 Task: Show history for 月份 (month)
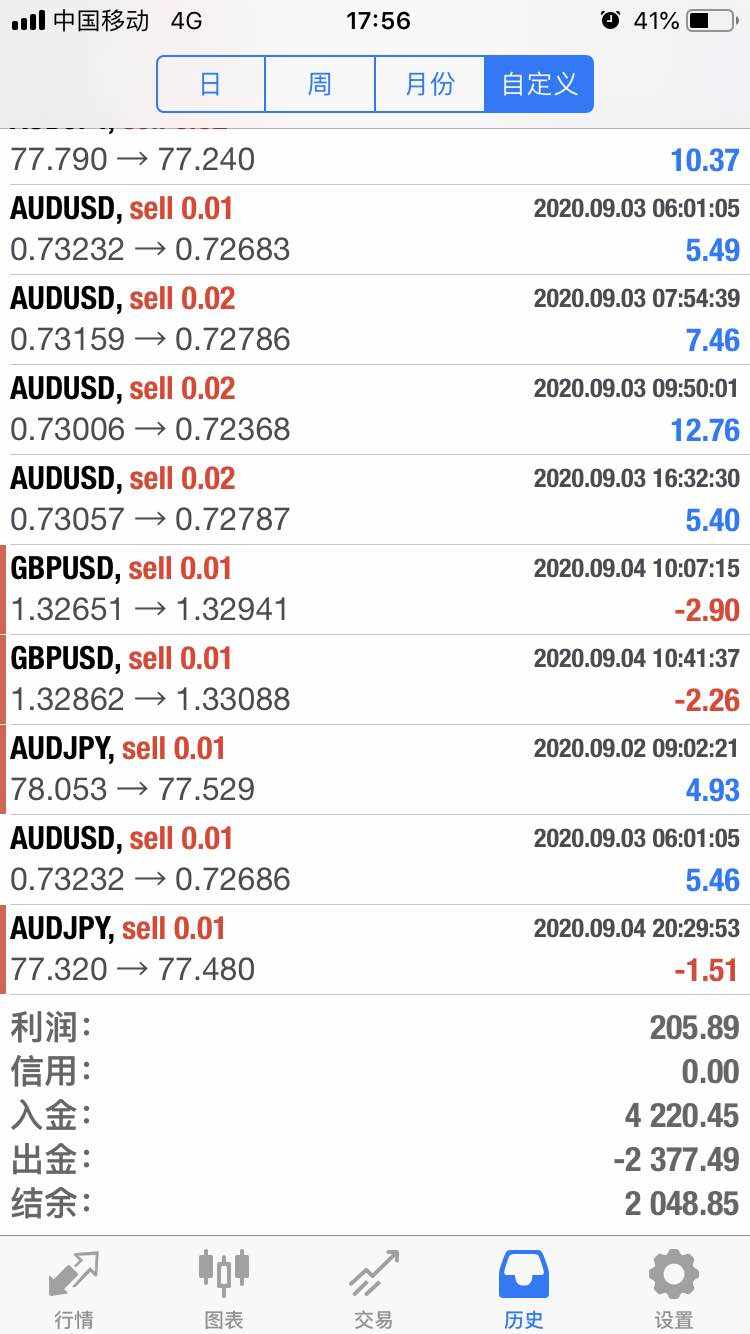[x=430, y=84]
